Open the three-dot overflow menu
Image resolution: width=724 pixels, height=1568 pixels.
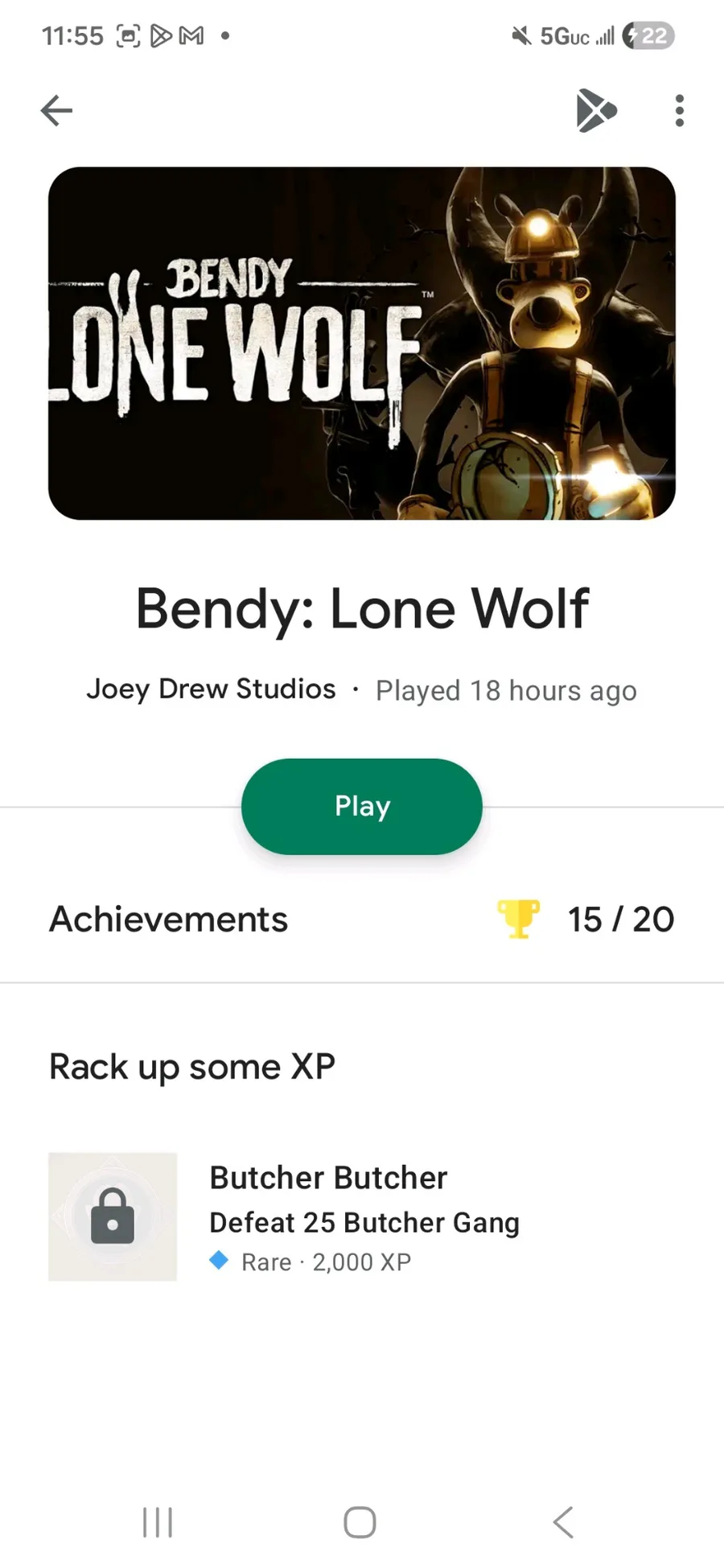tap(680, 111)
